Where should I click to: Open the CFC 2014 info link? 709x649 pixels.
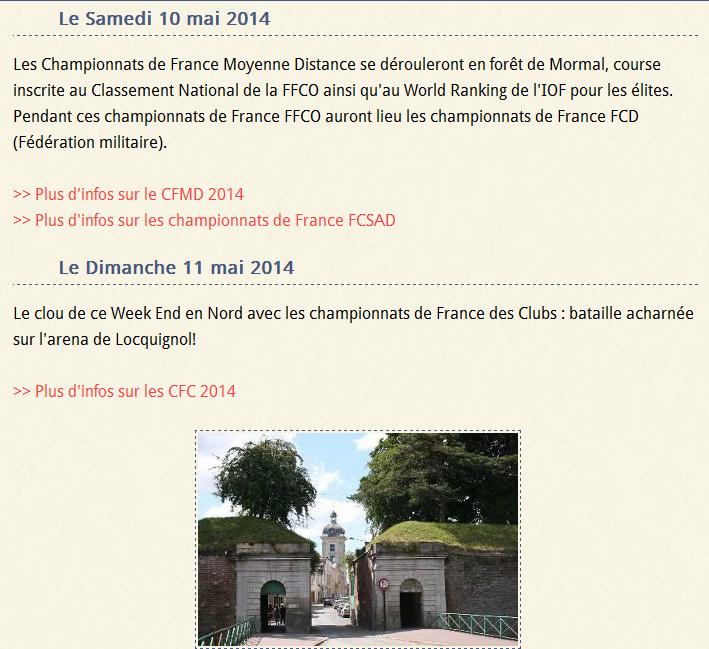tap(124, 391)
